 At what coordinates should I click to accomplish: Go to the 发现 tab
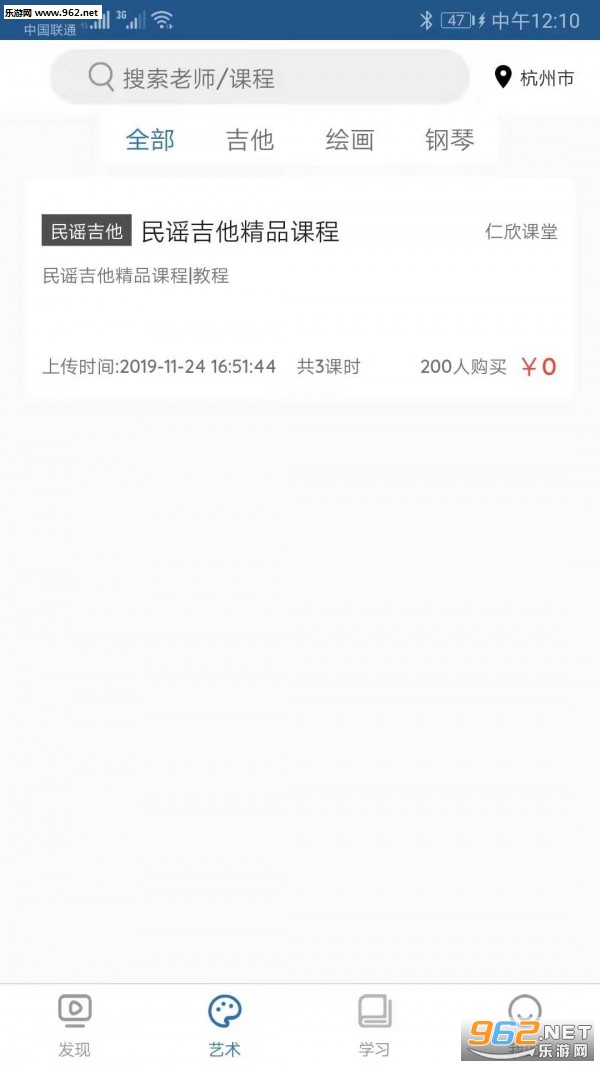(74, 1025)
